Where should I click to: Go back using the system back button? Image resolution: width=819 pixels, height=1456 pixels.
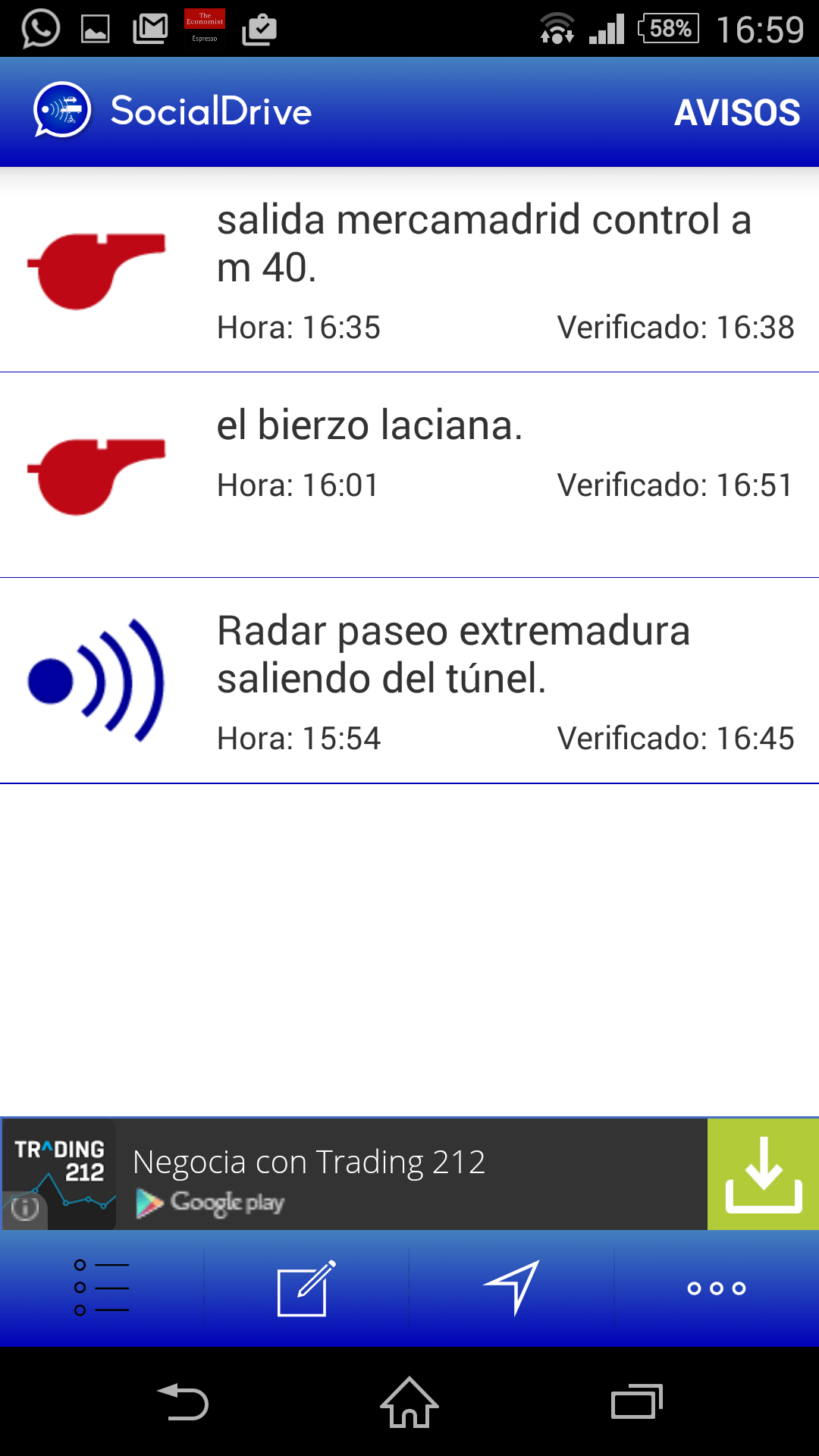(182, 1401)
